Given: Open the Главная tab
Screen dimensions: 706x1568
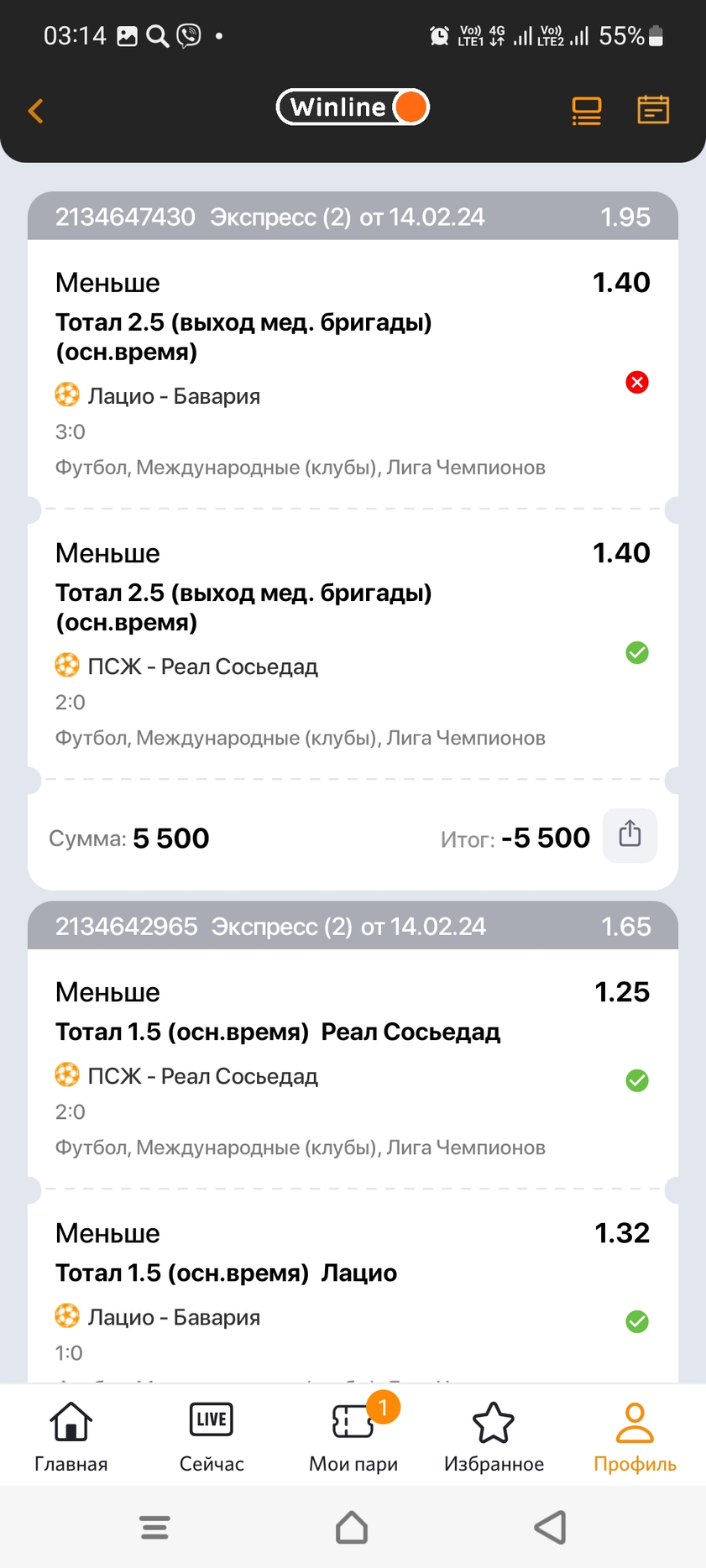Looking at the screenshot, I should click(71, 1437).
